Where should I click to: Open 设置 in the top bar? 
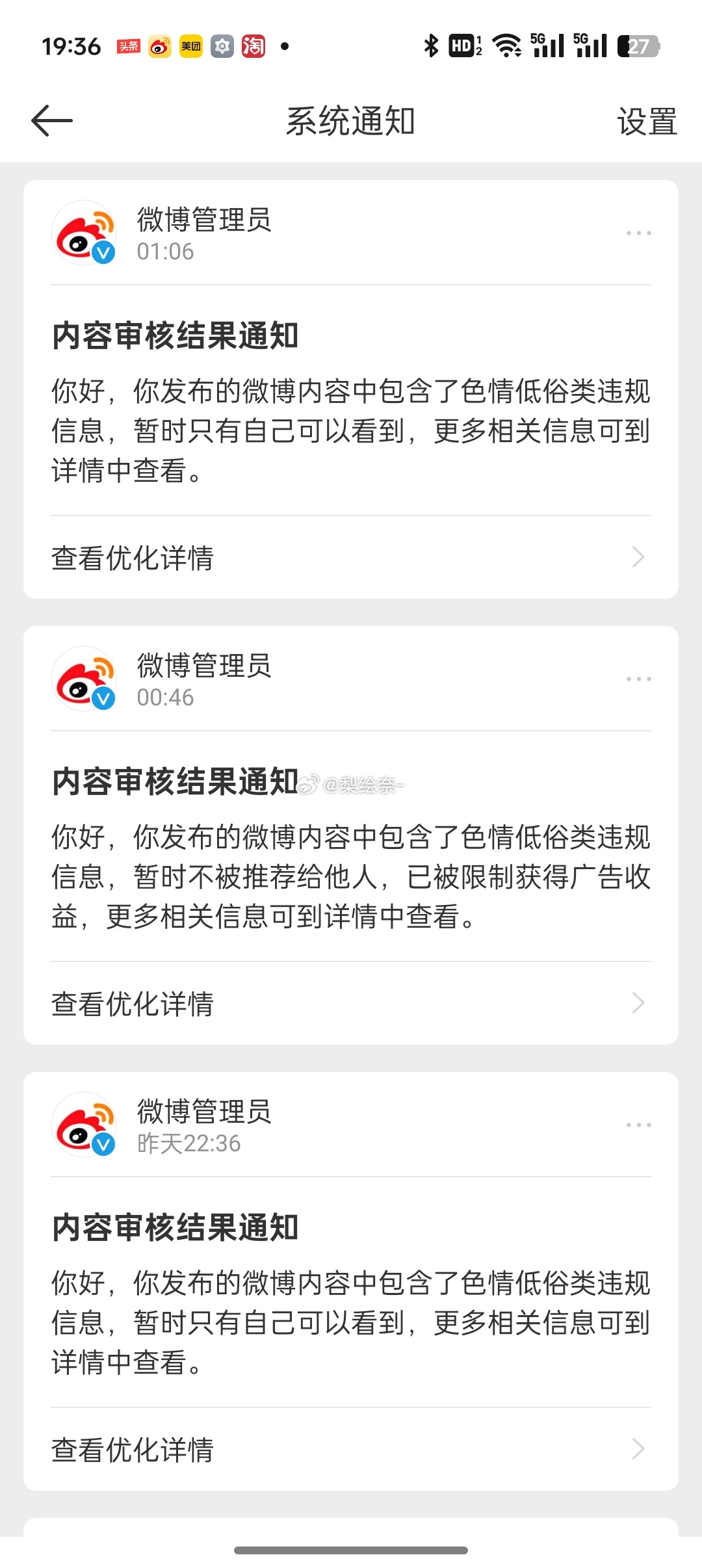[x=647, y=122]
